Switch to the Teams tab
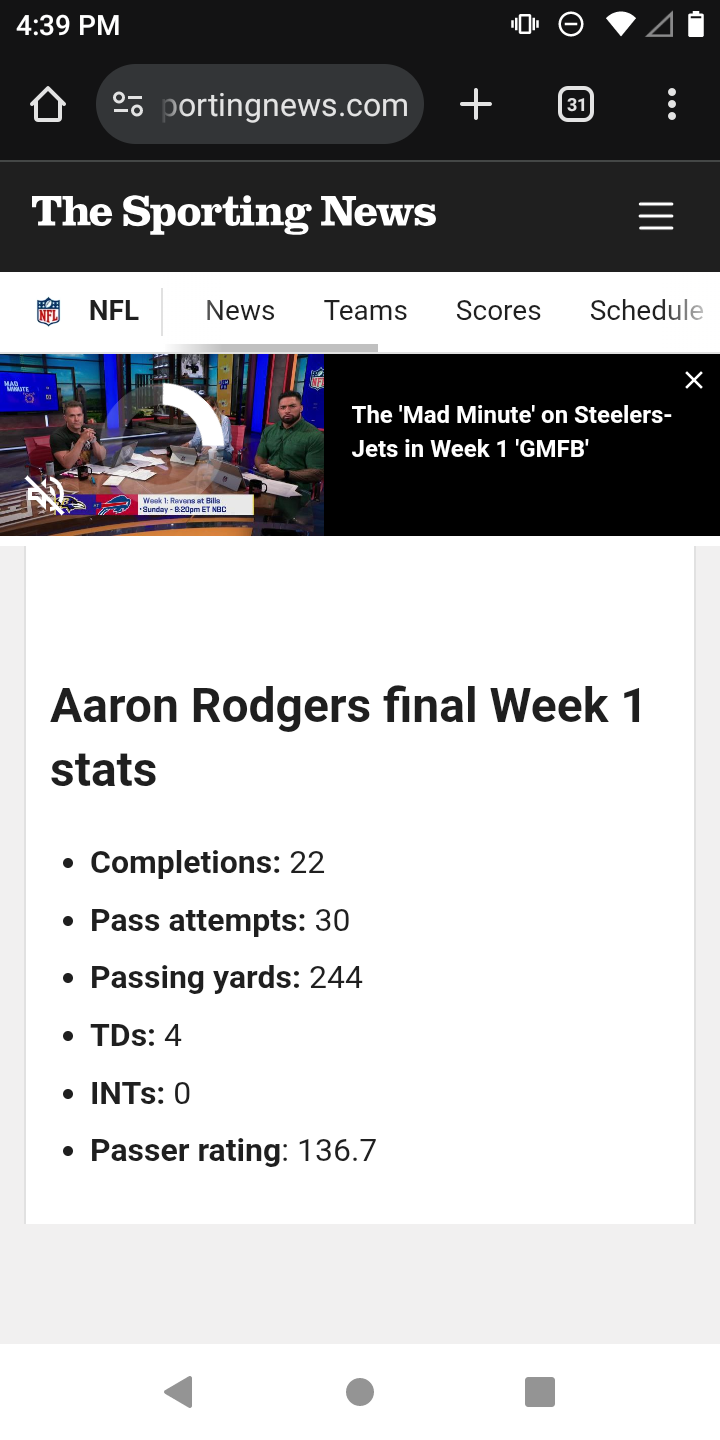 (x=365, y=311)
